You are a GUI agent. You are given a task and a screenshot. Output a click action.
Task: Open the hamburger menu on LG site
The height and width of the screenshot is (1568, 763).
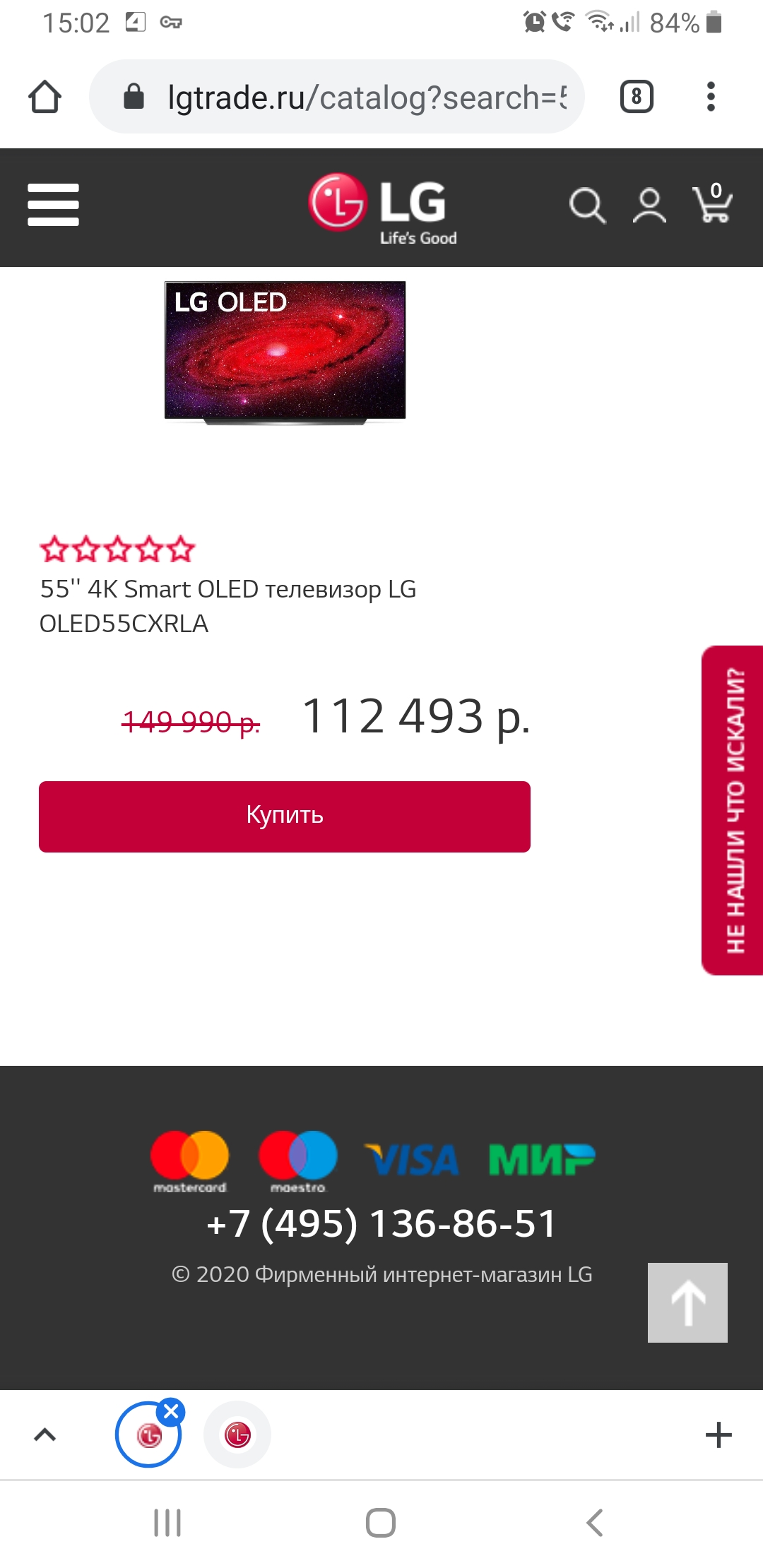pos(53,205)
